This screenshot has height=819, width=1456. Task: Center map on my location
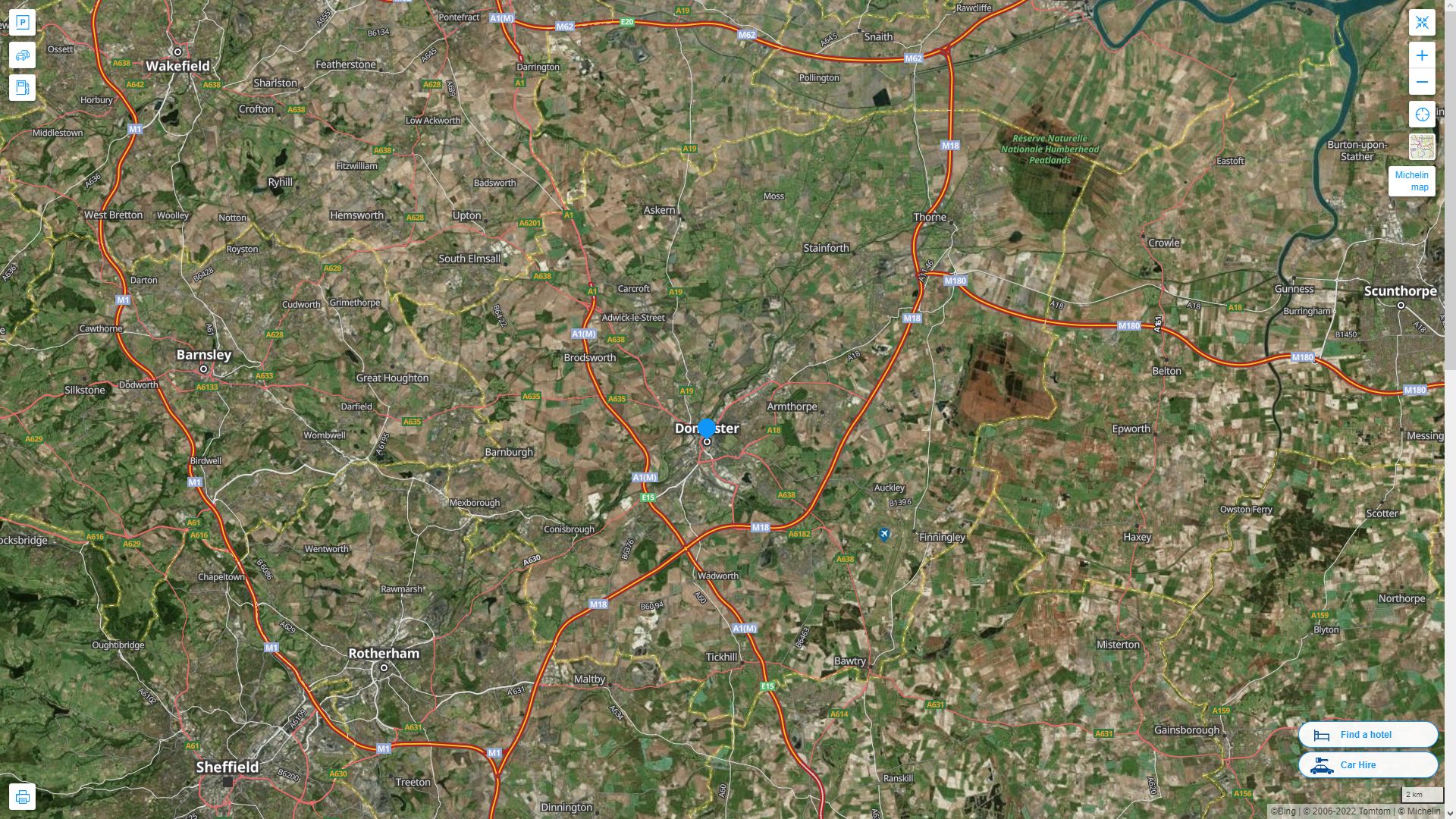[x=1422, y=115]
